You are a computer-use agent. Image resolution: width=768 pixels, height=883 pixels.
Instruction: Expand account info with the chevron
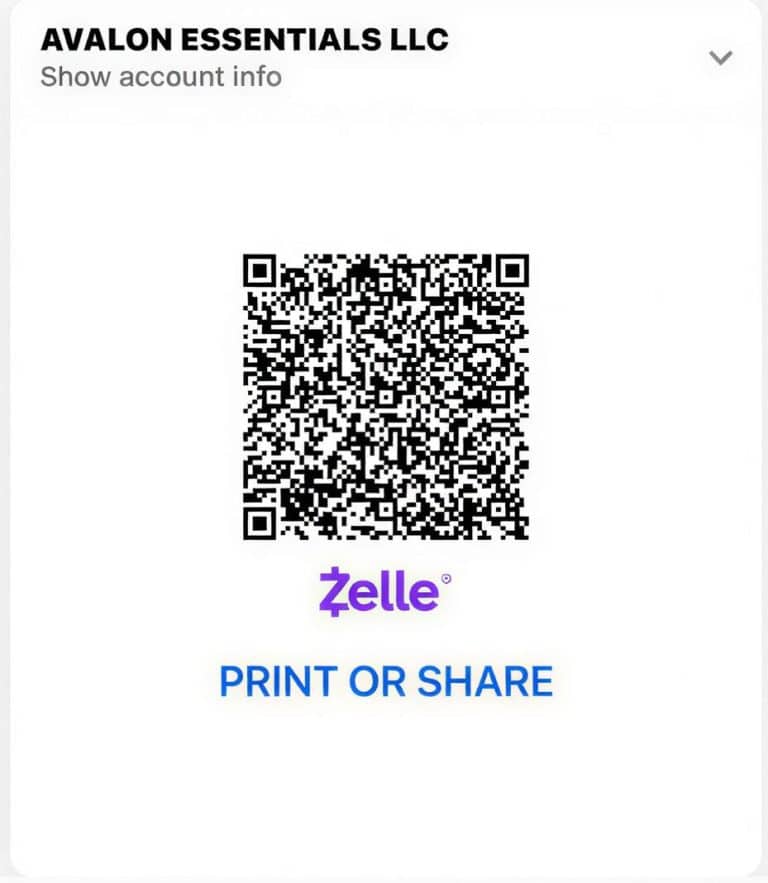coord(721,58)
